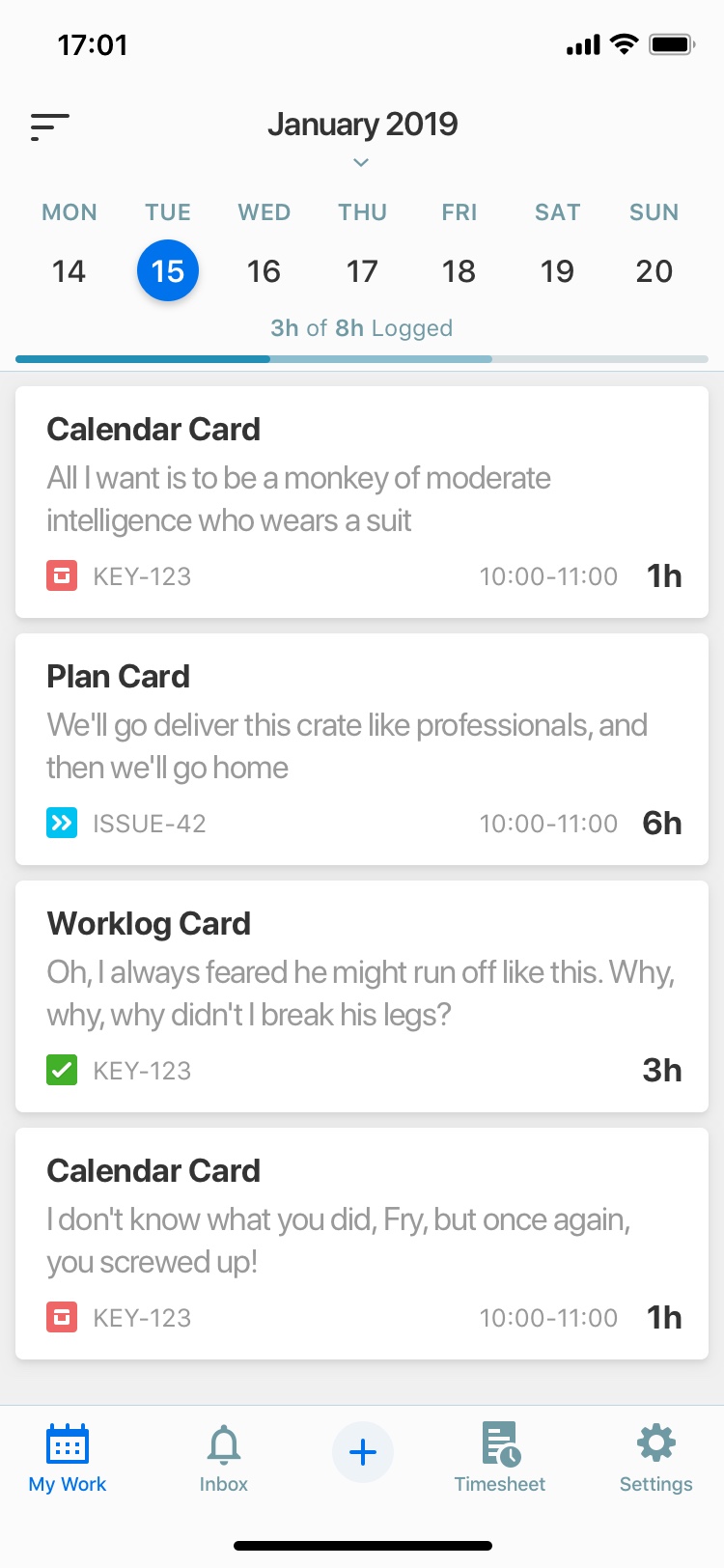Open the Plan Card for ISSUE-42
This screenshot has height=1568, width=724.
coord(362,748)
